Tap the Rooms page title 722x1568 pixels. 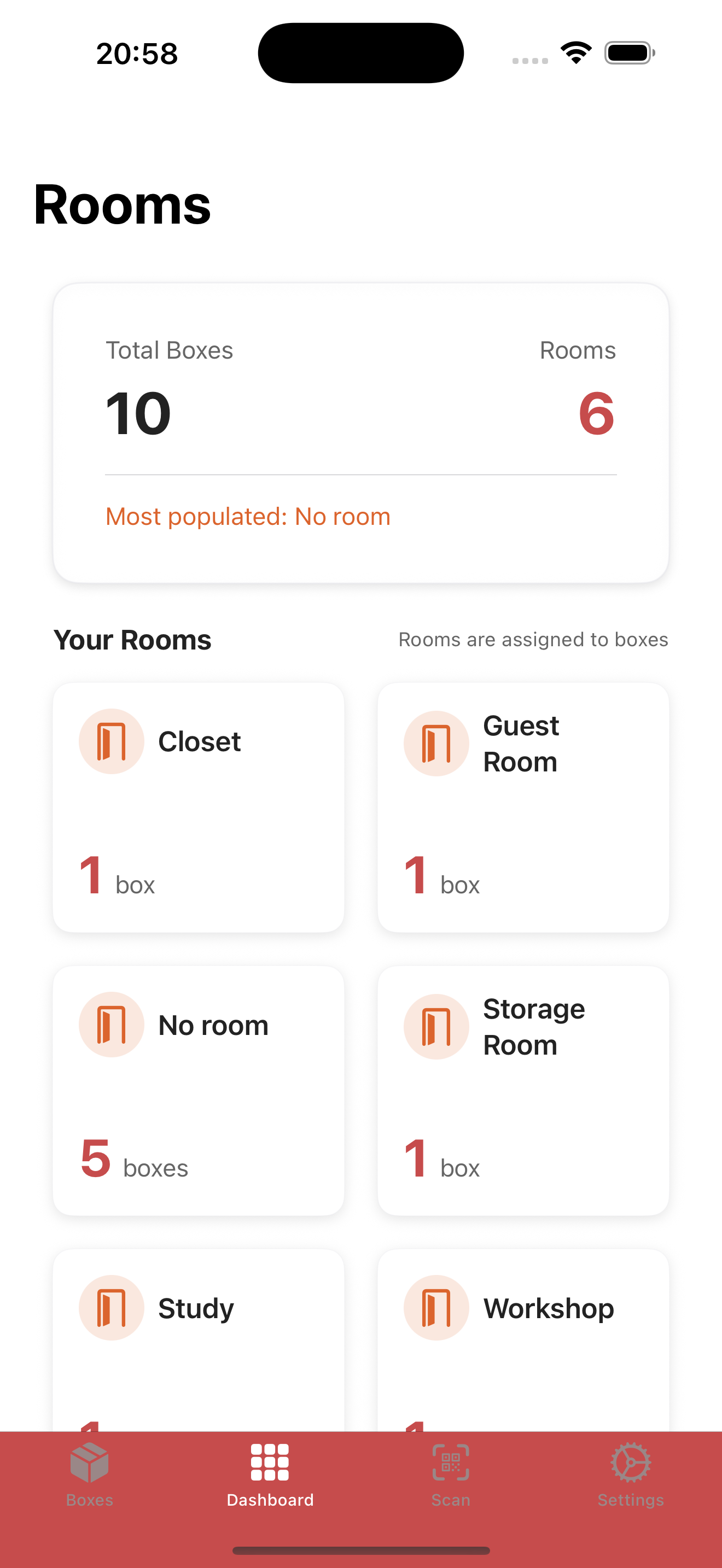[122, 205]
